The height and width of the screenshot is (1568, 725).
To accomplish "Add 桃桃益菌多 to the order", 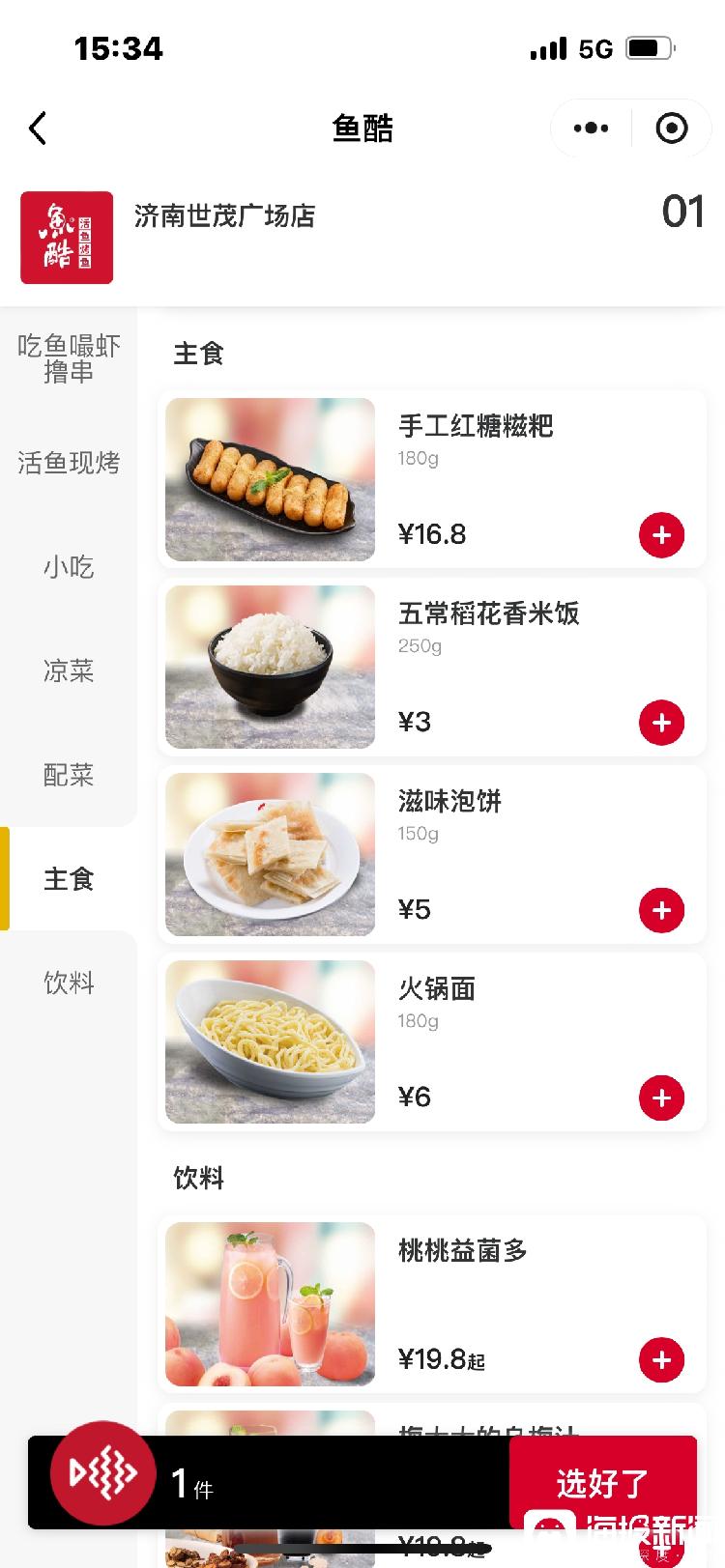I will [661, 1360].
